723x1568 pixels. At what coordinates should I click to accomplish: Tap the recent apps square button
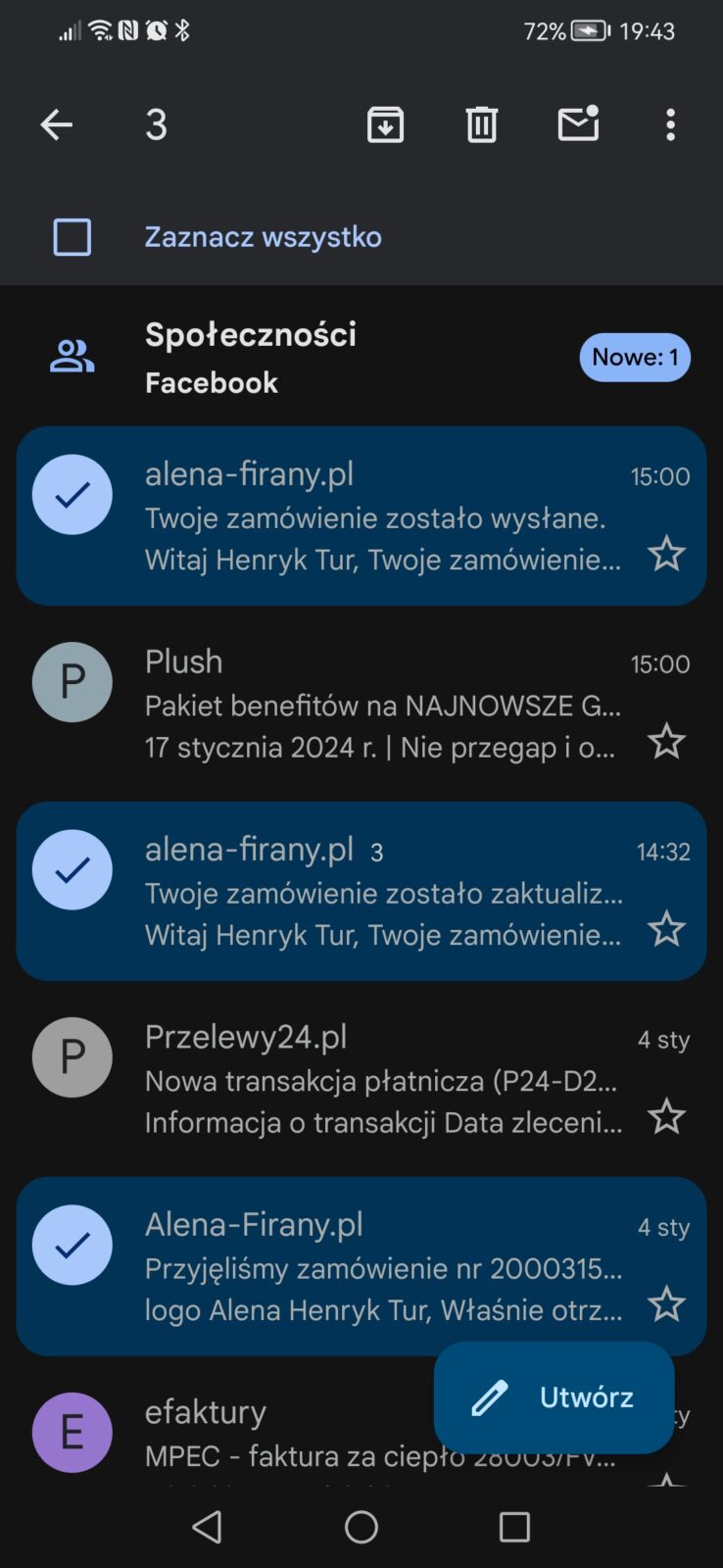[513, 1527]
